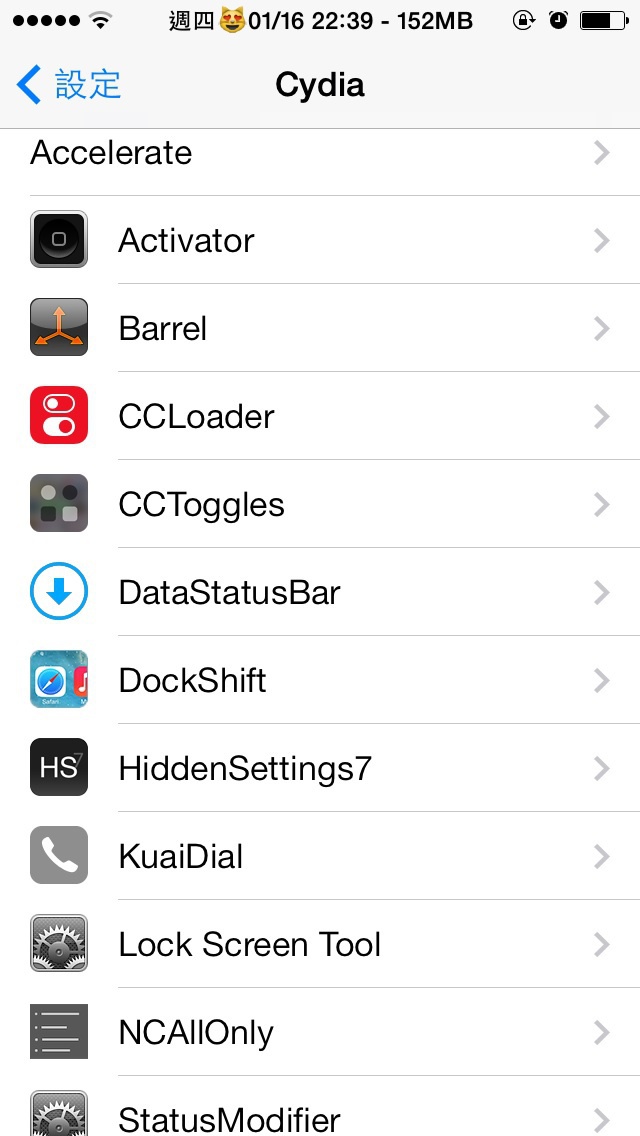
Task: Select HiddenSettings7
Action: click(320, 768)
